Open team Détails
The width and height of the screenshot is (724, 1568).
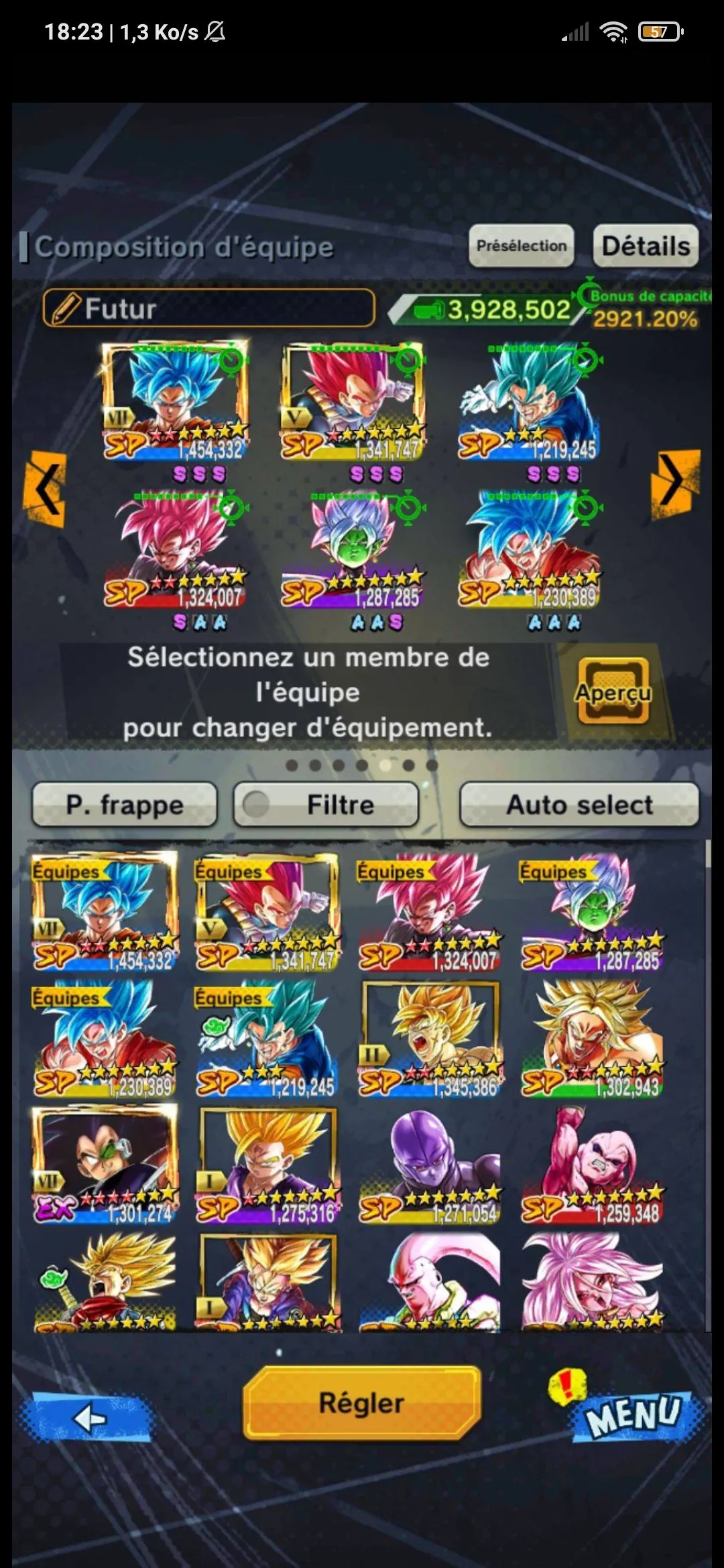pyautogui.click(x=646, y=246)
